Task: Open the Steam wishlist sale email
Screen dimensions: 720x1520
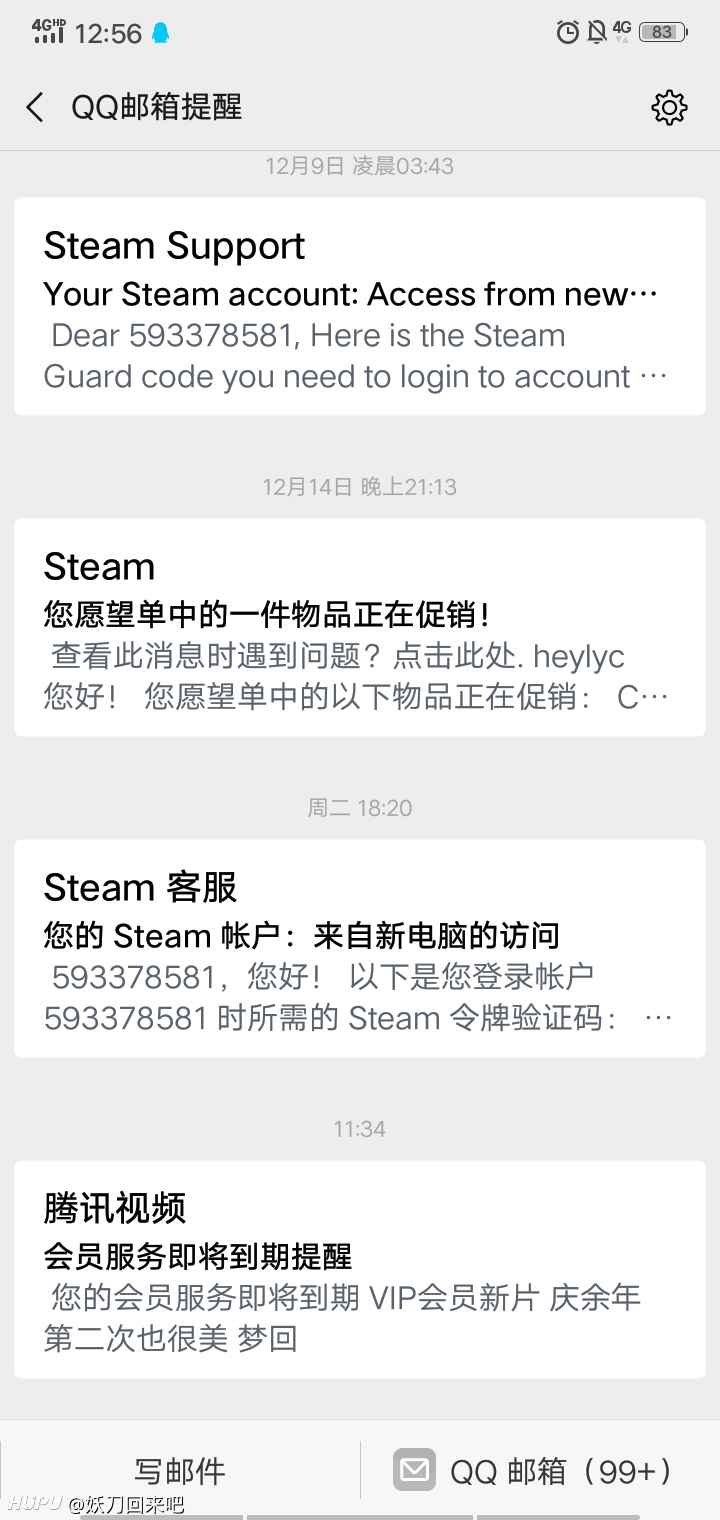Action: pos(360,627)
